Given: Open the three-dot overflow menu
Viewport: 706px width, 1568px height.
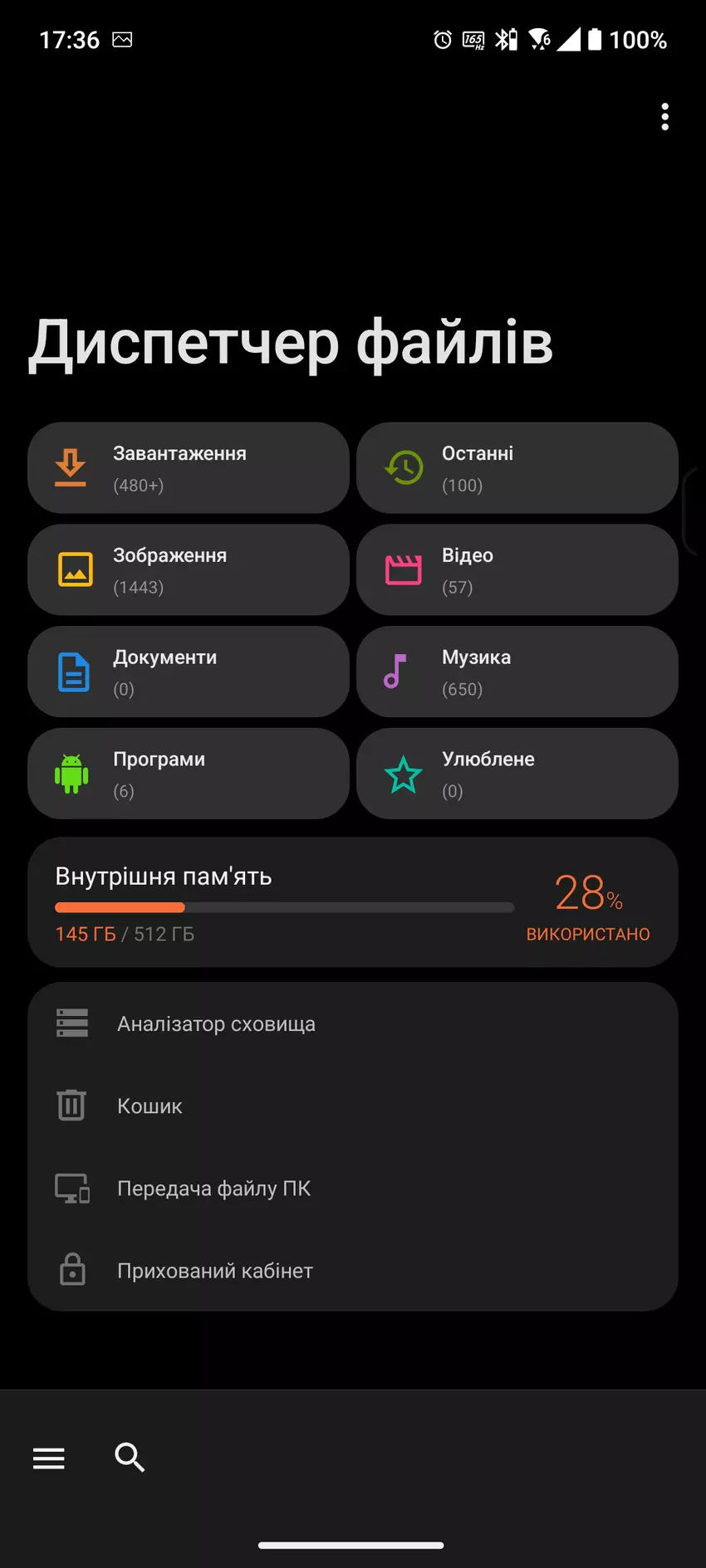Looking at the screenshot, I should point(664,117).
